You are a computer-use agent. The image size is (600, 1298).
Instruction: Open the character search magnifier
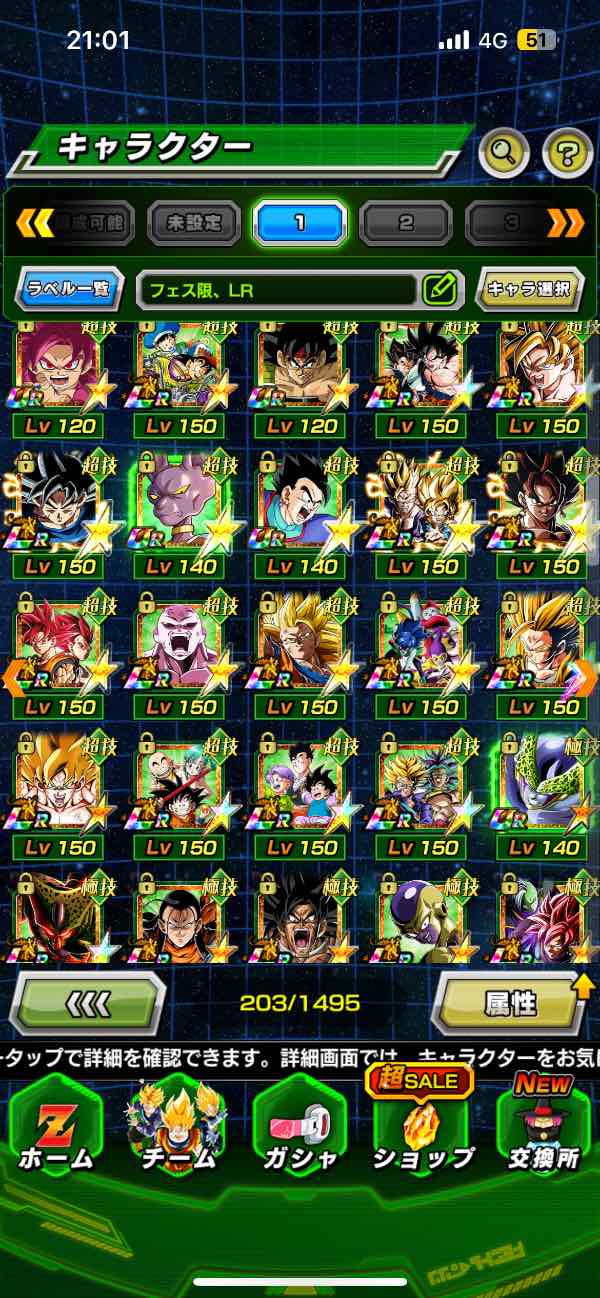(x=504, y=153)
